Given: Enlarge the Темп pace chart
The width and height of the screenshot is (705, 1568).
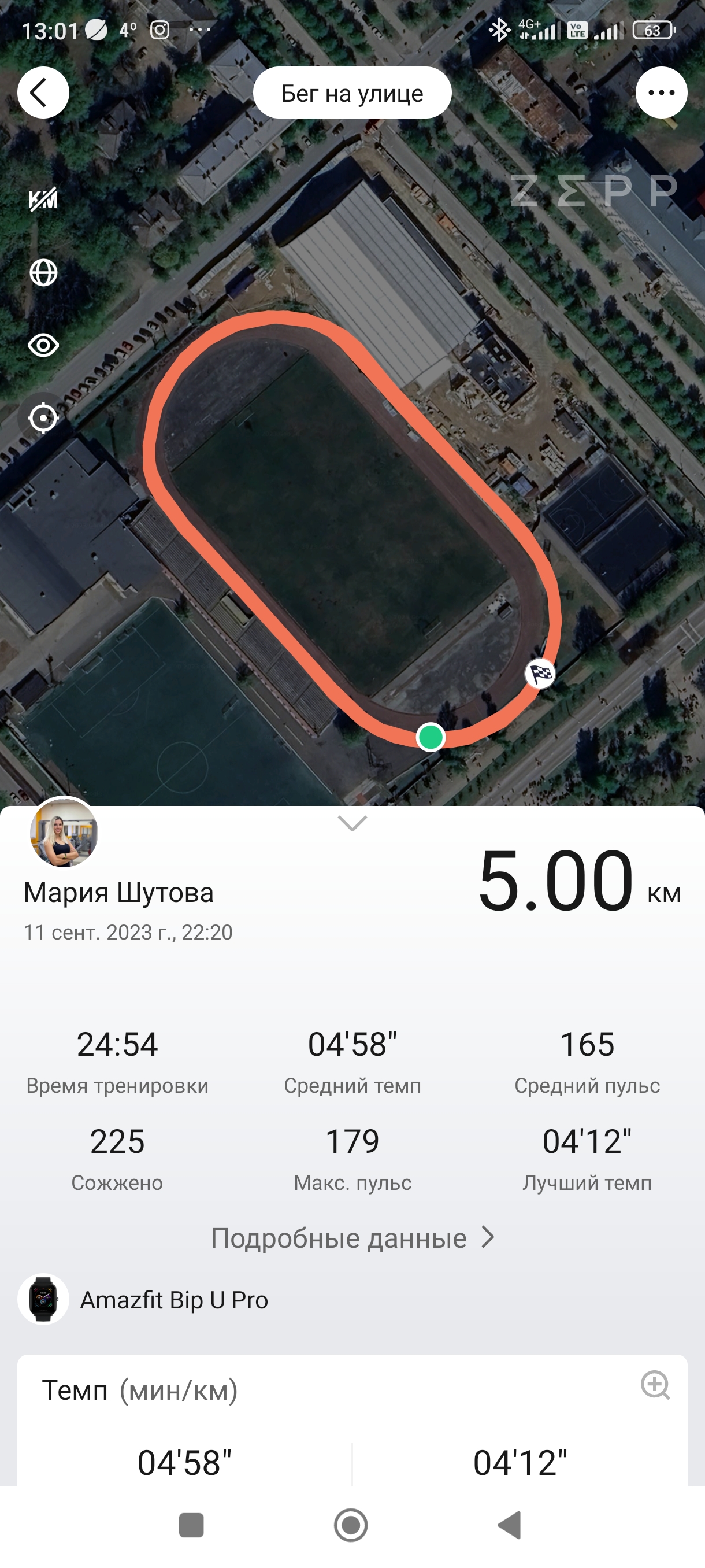Looking at the screenshot, I should 655,1385.
